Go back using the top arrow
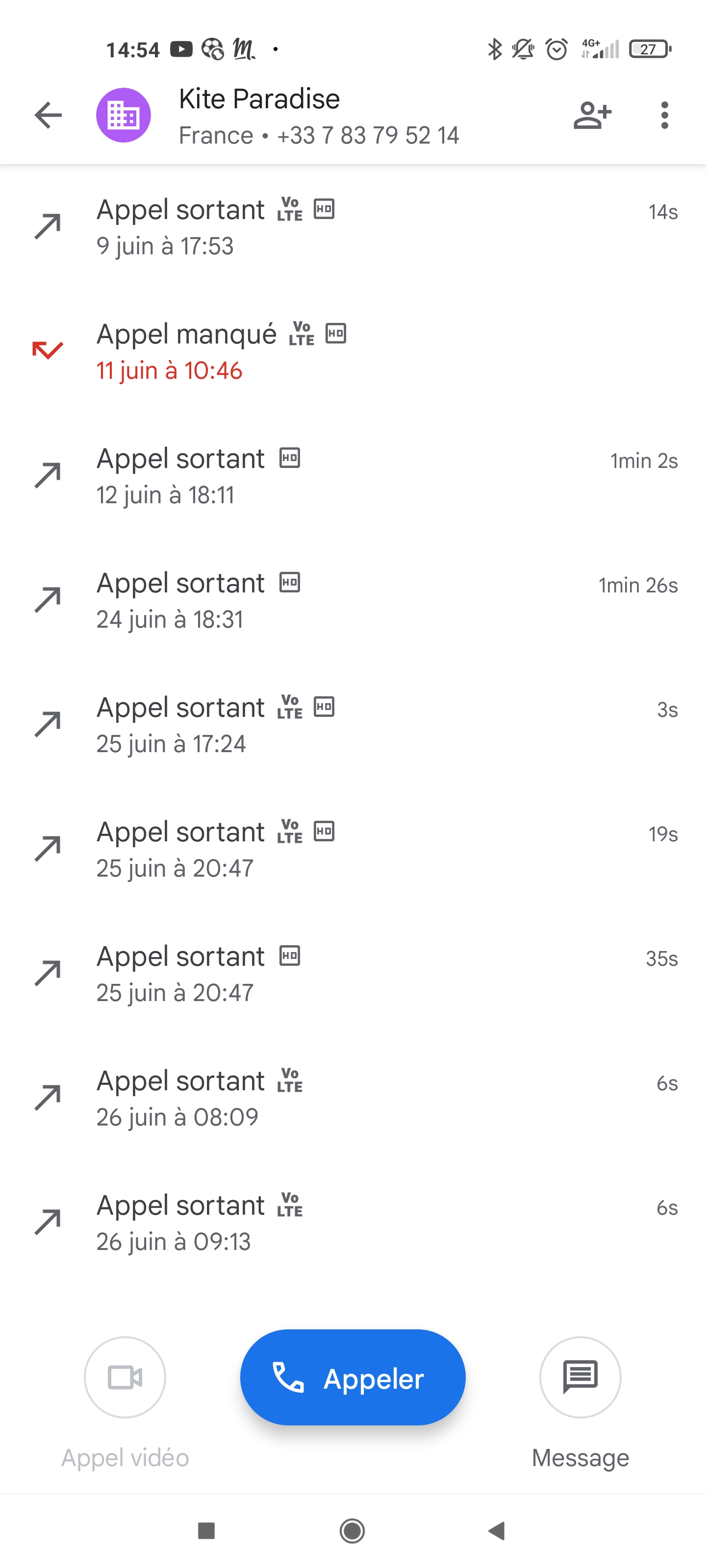706x1568 pixels. 48,115
